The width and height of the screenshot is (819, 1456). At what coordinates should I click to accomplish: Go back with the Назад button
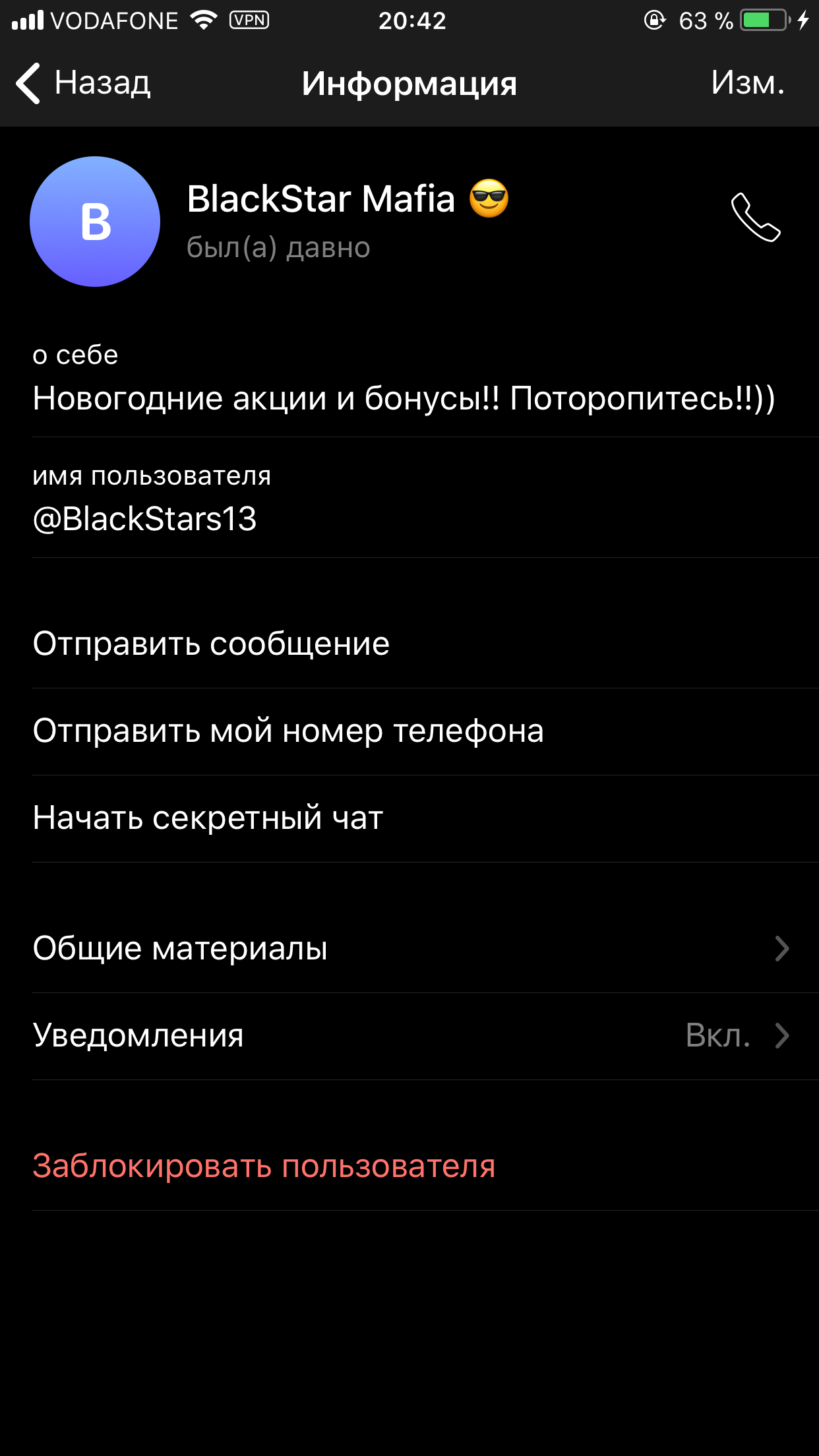(83, 83)
